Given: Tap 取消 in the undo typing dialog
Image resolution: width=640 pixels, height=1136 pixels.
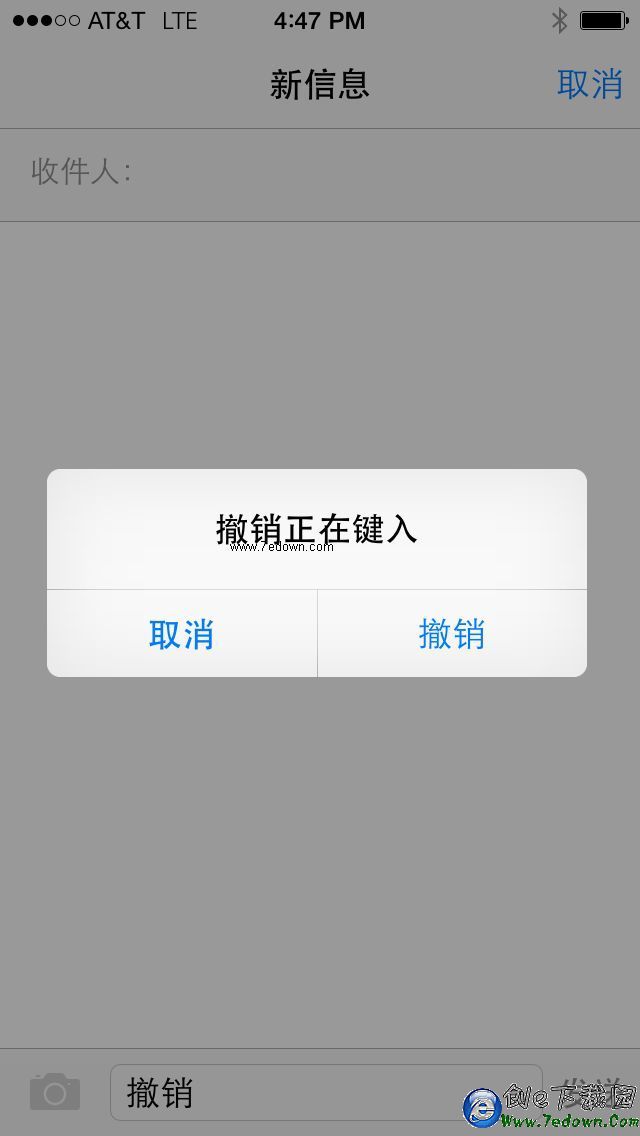Looking at the screenshot, I should click(x=182, y=634).
